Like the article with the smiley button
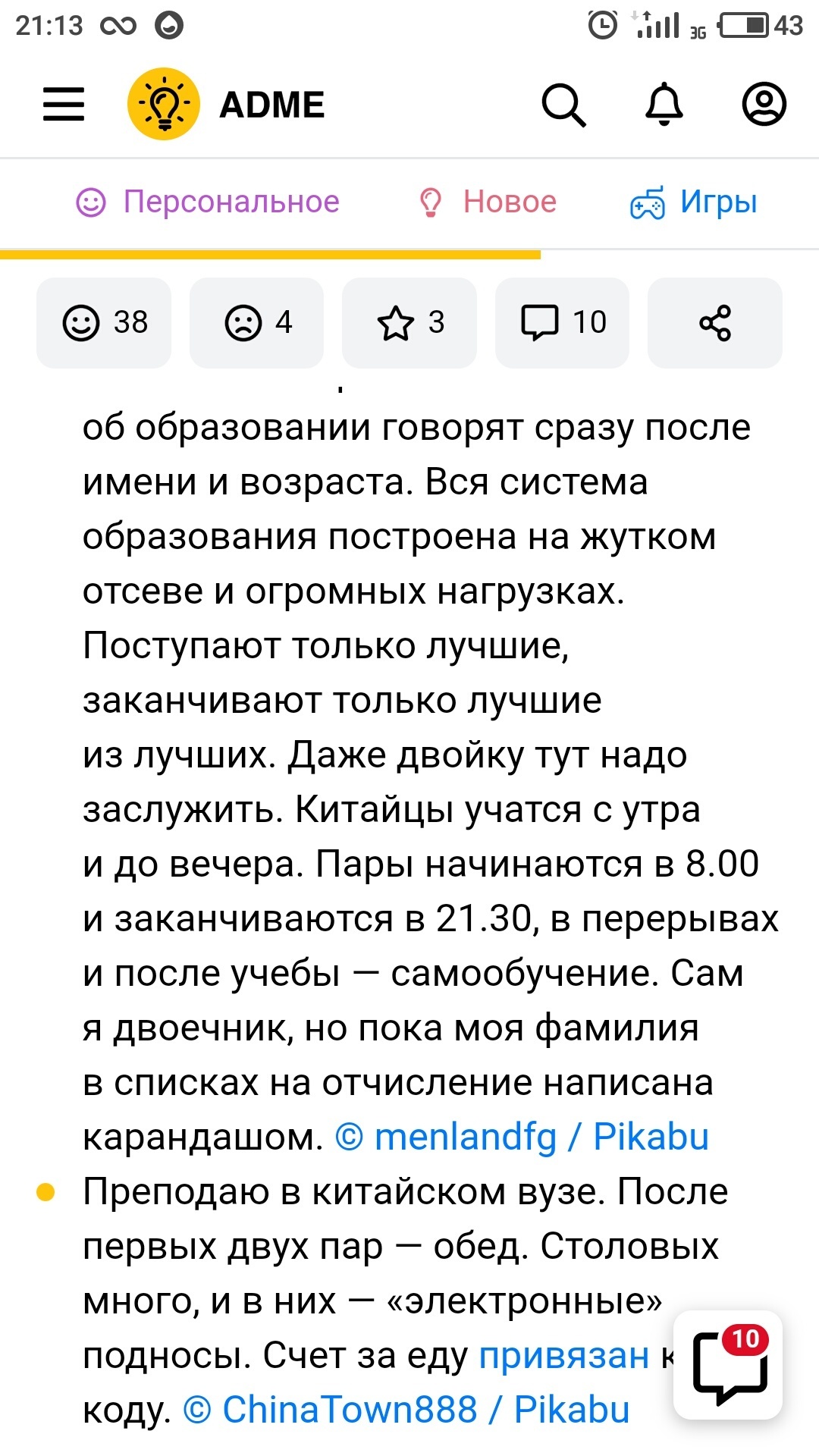The width and height of the screenshot is (819, 1456). pos(104,322)
